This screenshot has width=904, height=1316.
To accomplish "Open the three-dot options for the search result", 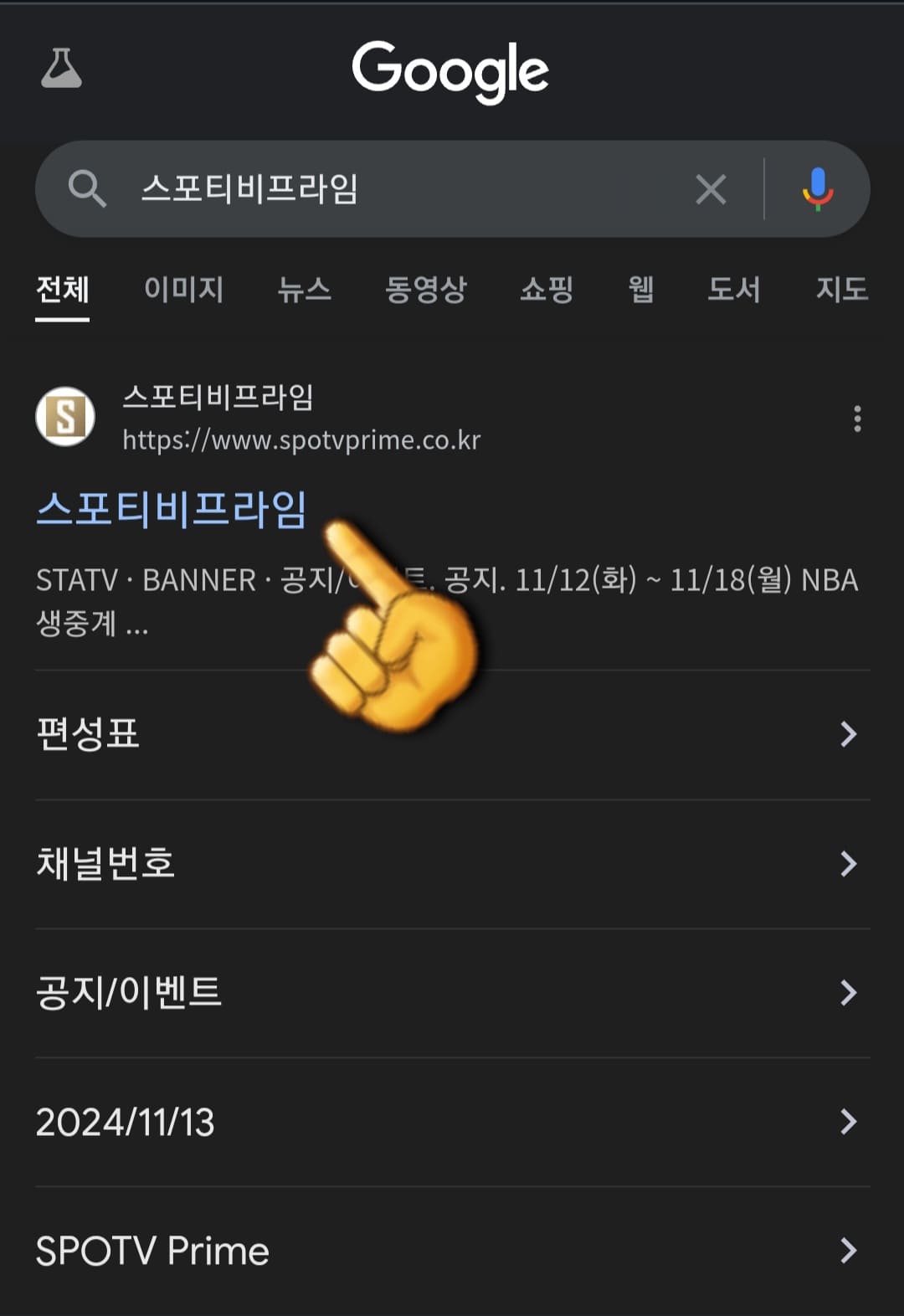I will pos(857,419).
